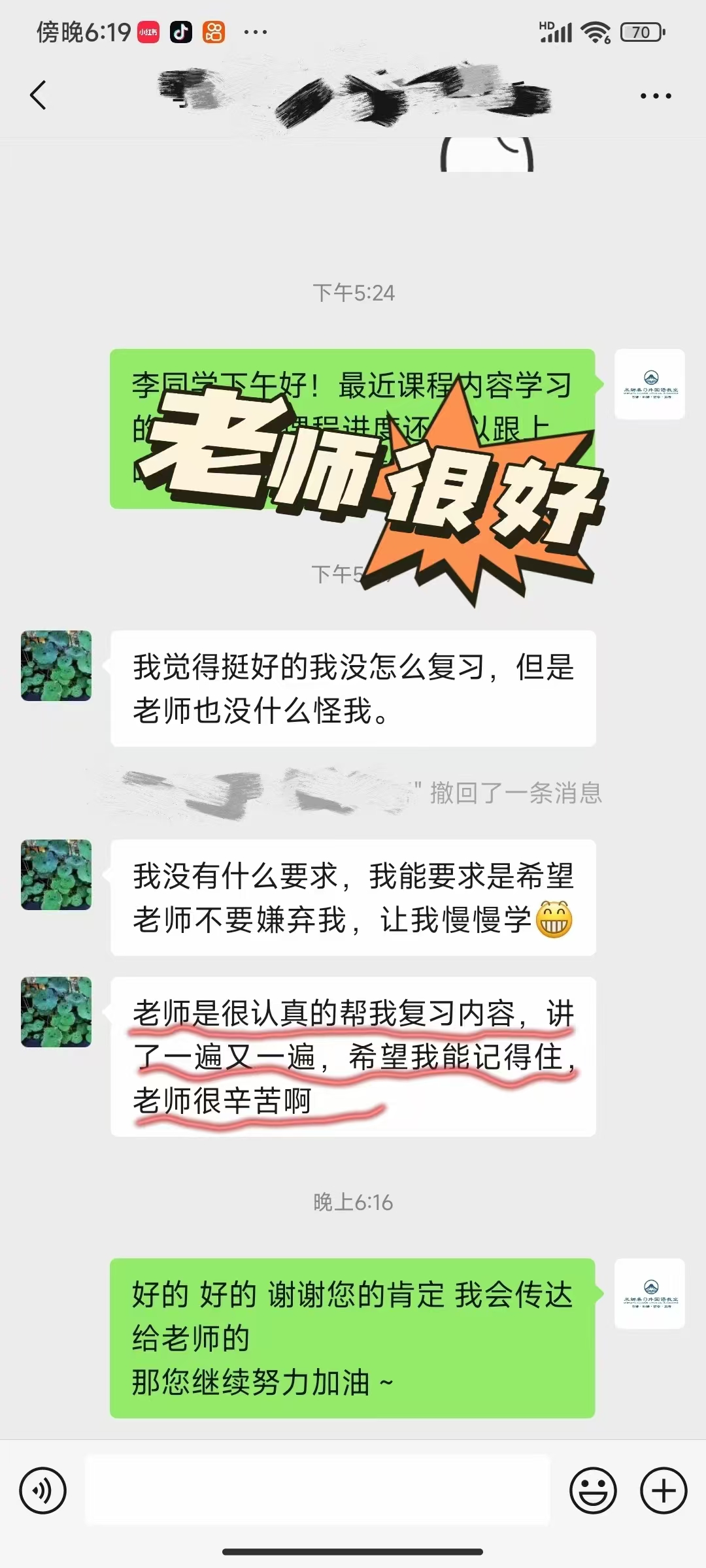This screenshot has width=706, height=1568.
Task: Open sender's avatar beside 我觉得挺好的 message
Action: click(56, 666)
